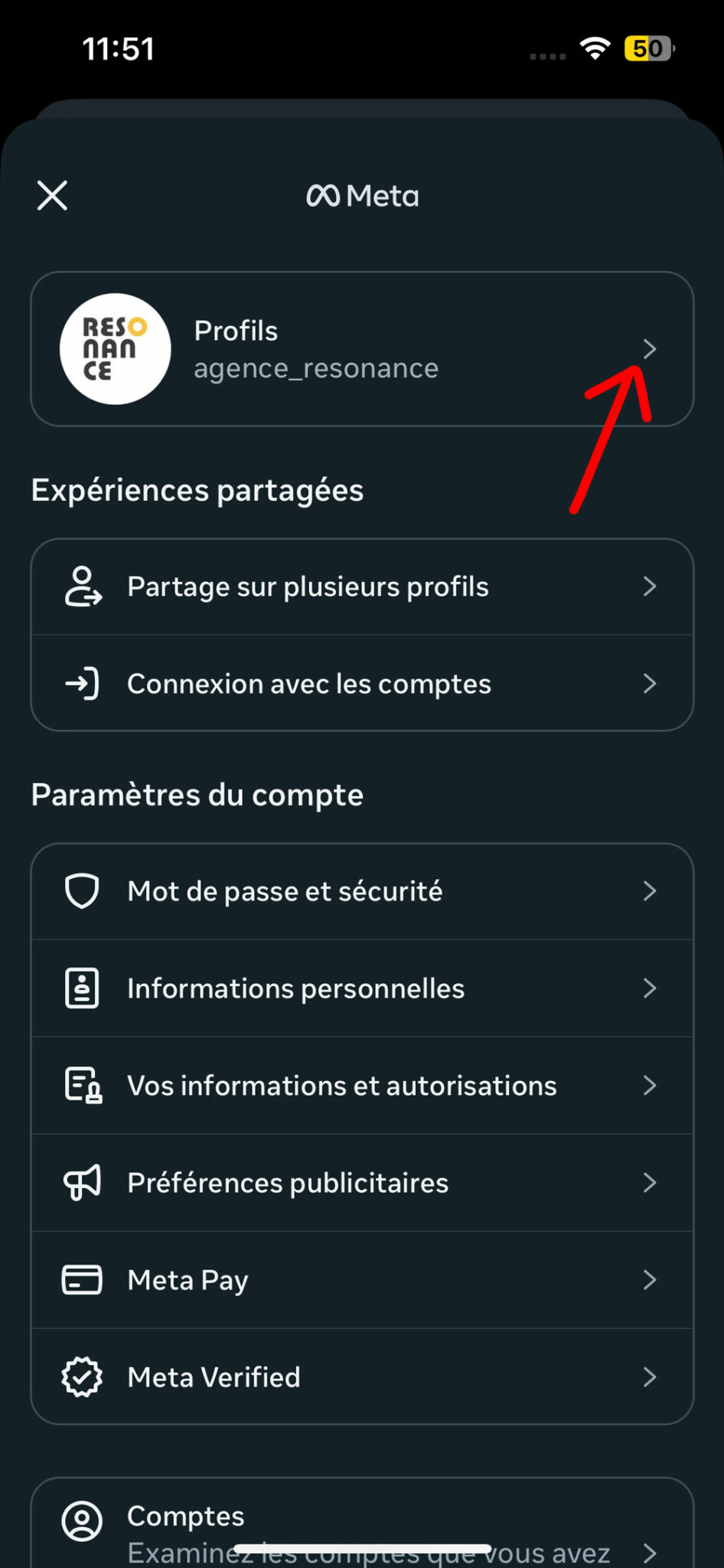724x1568 pixels.
Task: Click the Préférences publicitaires megaphone icon
Action: coord(83,1182)
